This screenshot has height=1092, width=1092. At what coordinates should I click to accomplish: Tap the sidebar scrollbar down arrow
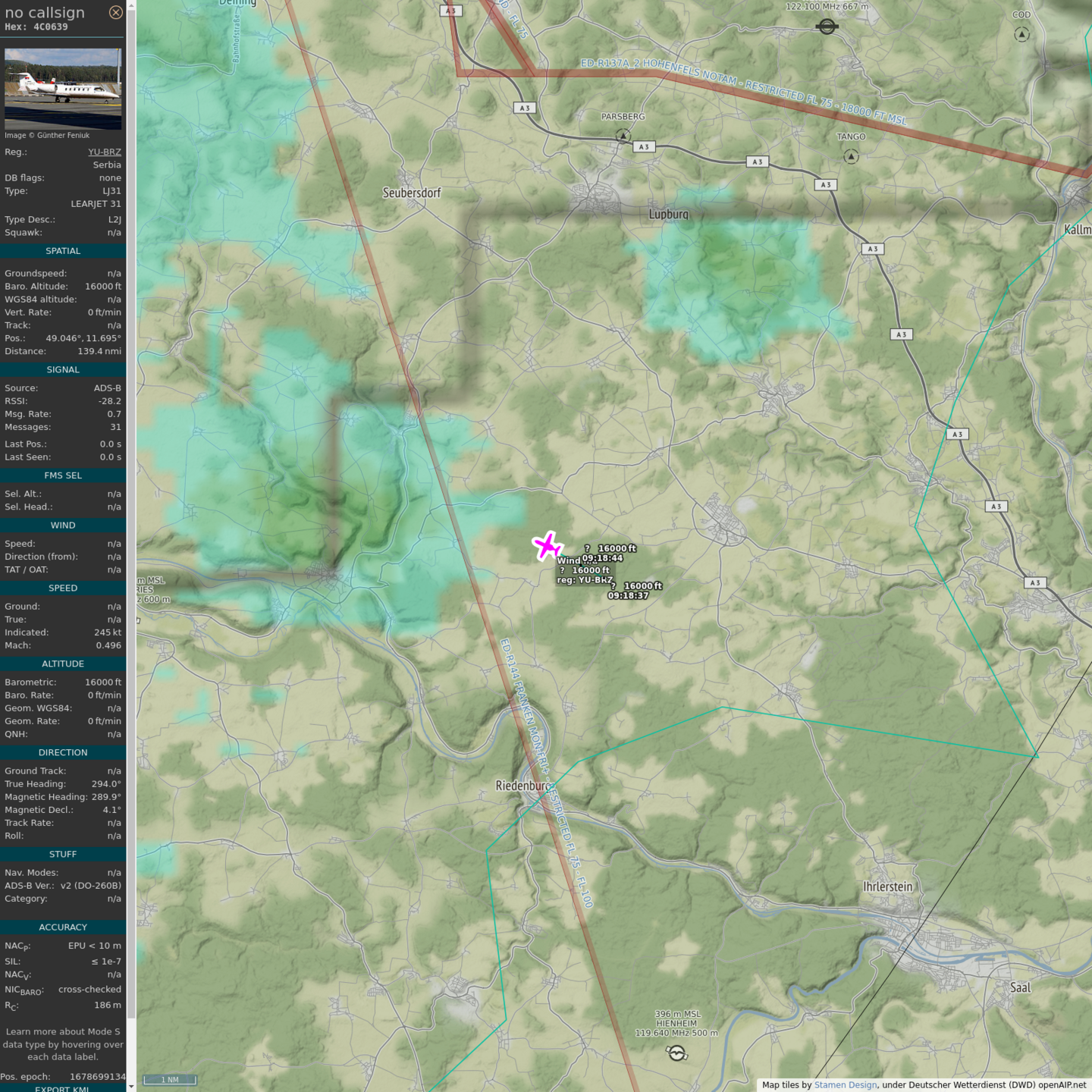click(131, 1087)
